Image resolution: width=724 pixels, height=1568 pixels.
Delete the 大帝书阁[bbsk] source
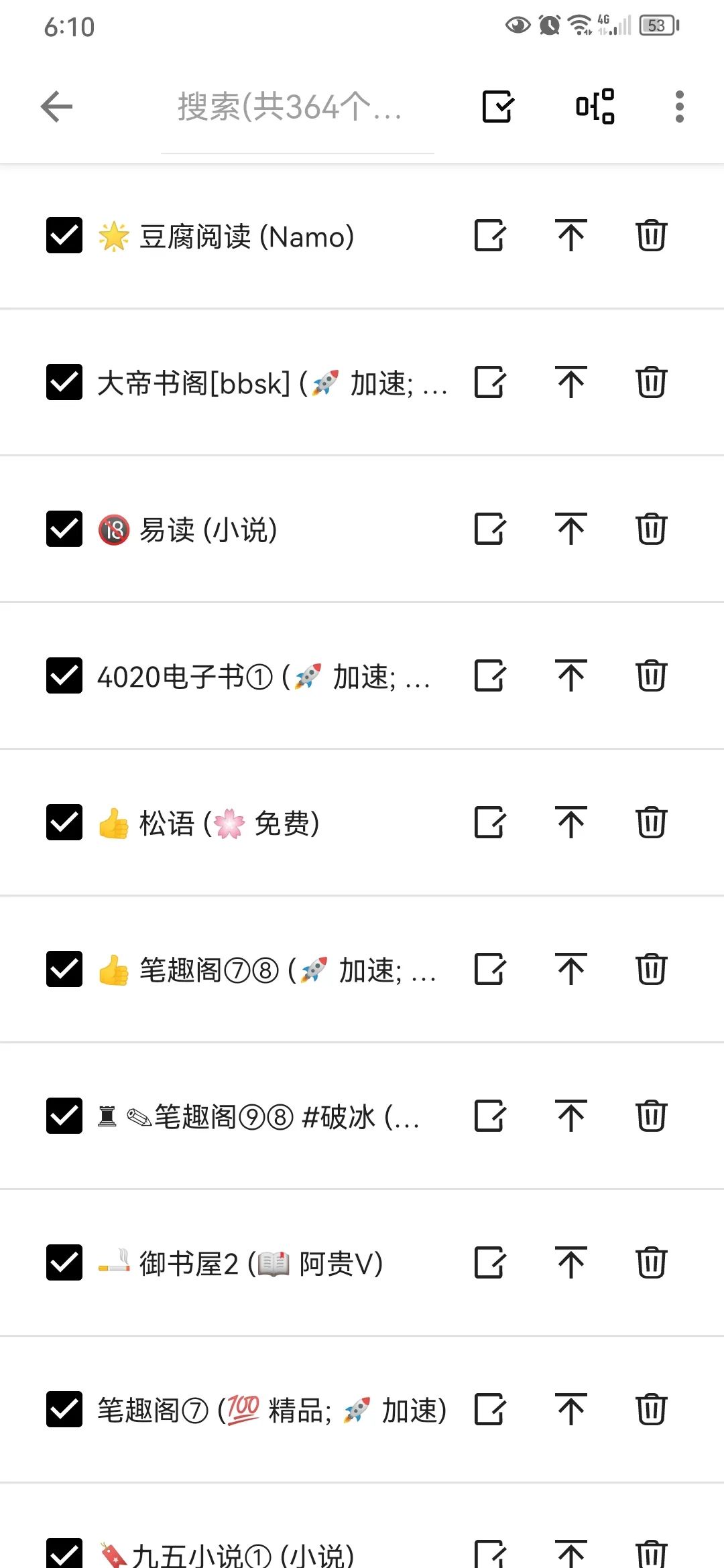tap(651, 382)
